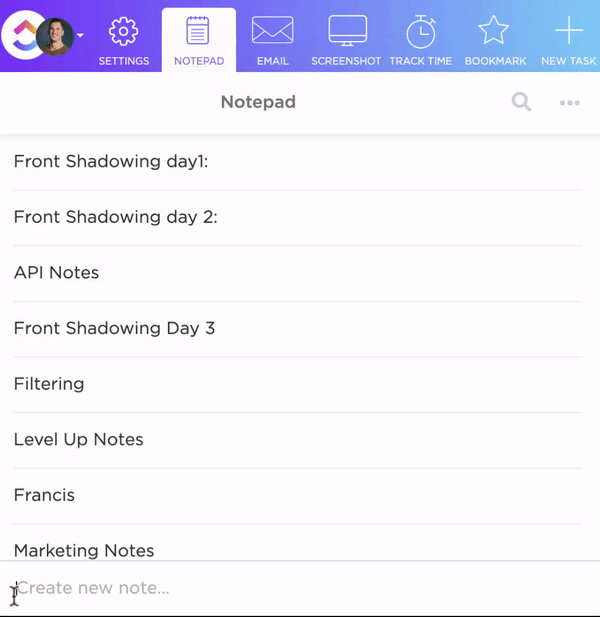Select the Notepad tab

point(198,40)
